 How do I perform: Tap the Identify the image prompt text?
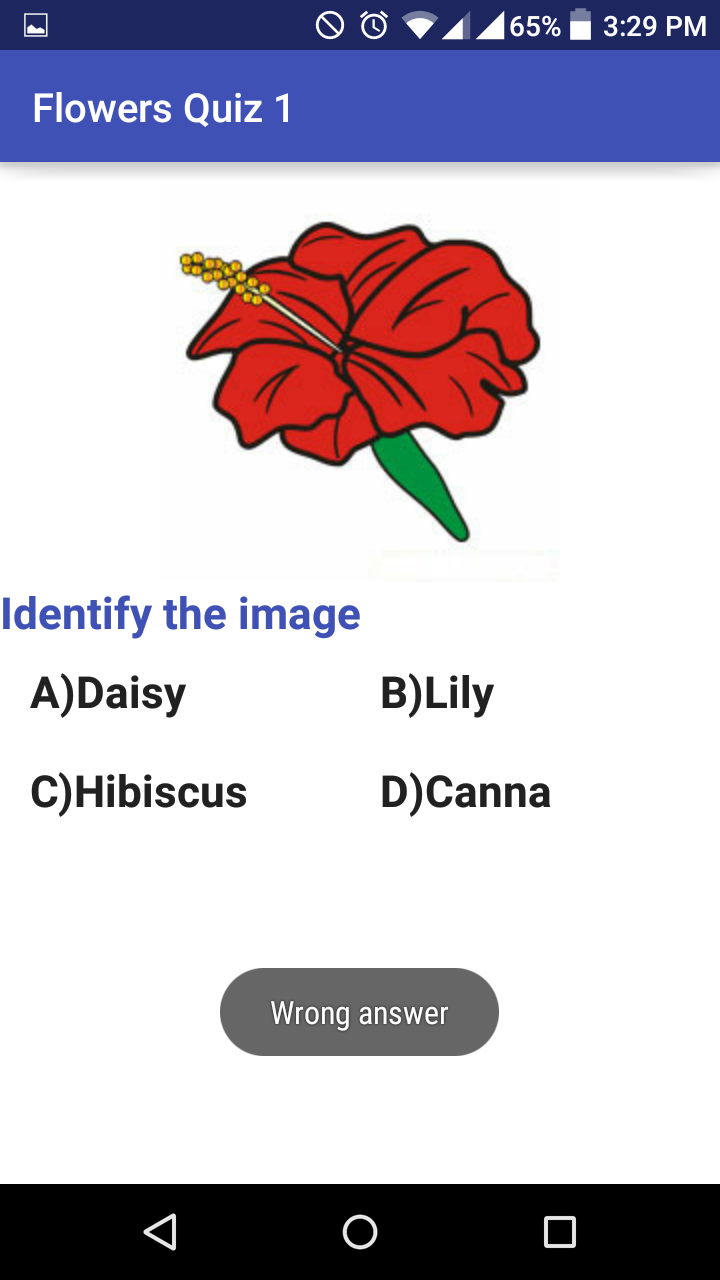coord(181,615)
